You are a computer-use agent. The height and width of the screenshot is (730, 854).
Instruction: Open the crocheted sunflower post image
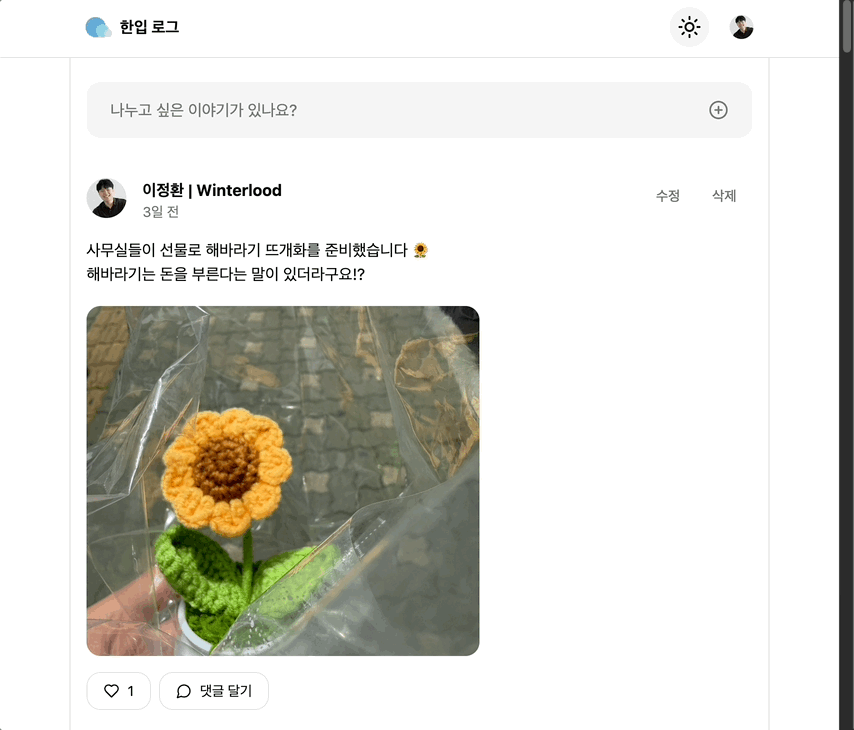click(x=283, y=481)
